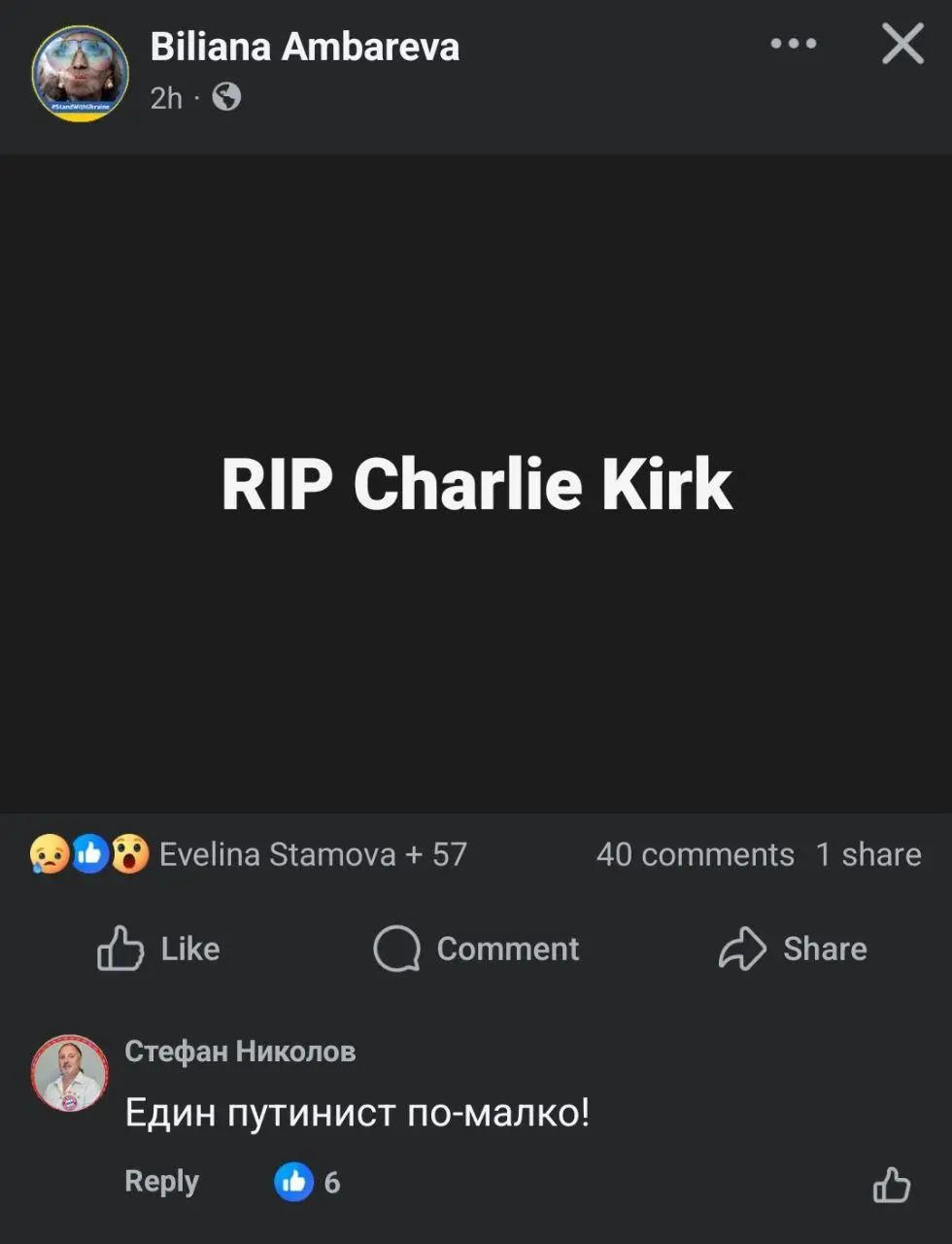
Task: Open Стефан Николов's profile by name
Action: (x=240, y=1051)
